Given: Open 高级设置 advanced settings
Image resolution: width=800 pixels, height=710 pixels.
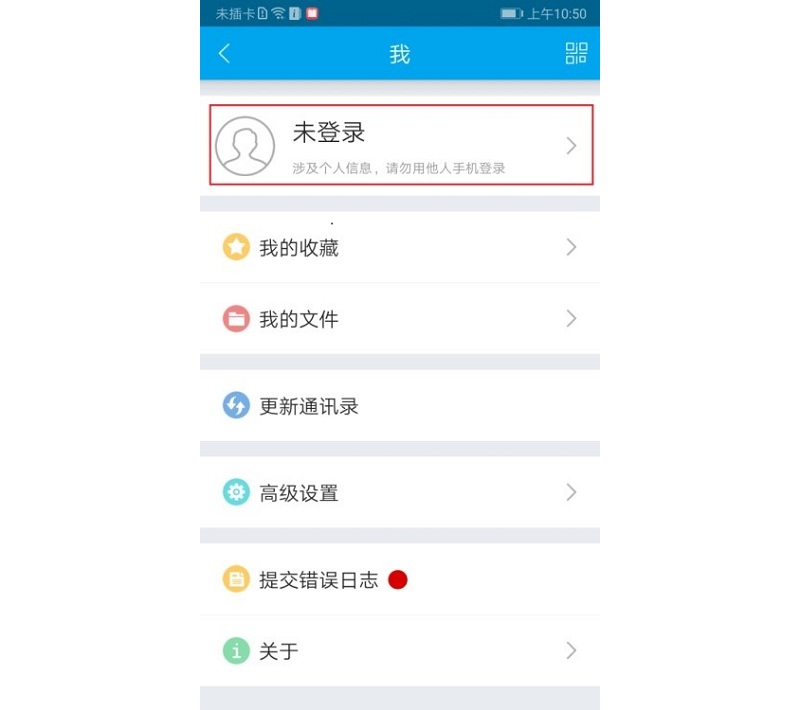Looking at the screenshot, I should click(399, 493).
